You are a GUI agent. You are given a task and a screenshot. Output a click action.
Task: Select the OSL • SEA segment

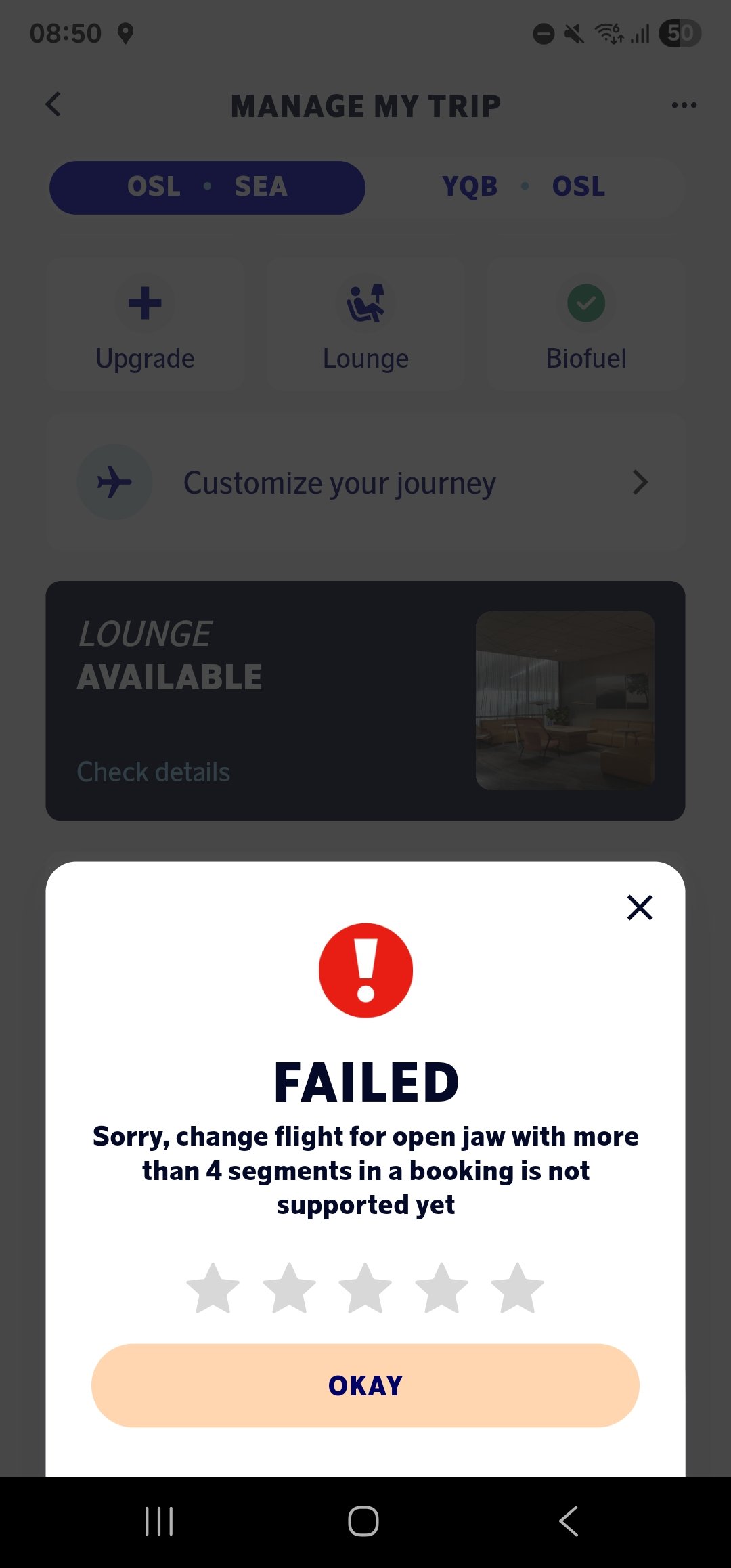[207, 188]
